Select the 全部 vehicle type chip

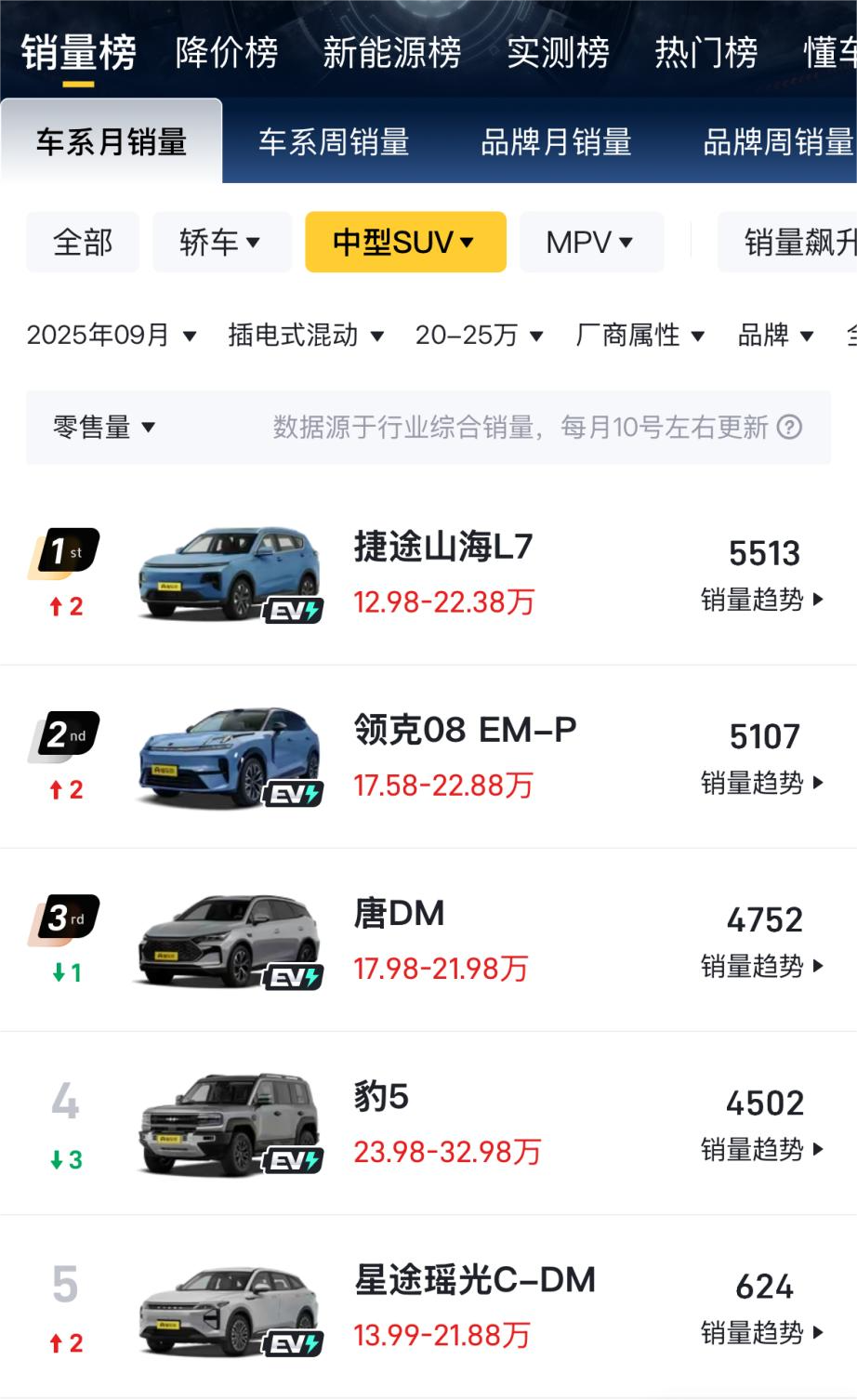pyautogui.click(x=83, y=243)
